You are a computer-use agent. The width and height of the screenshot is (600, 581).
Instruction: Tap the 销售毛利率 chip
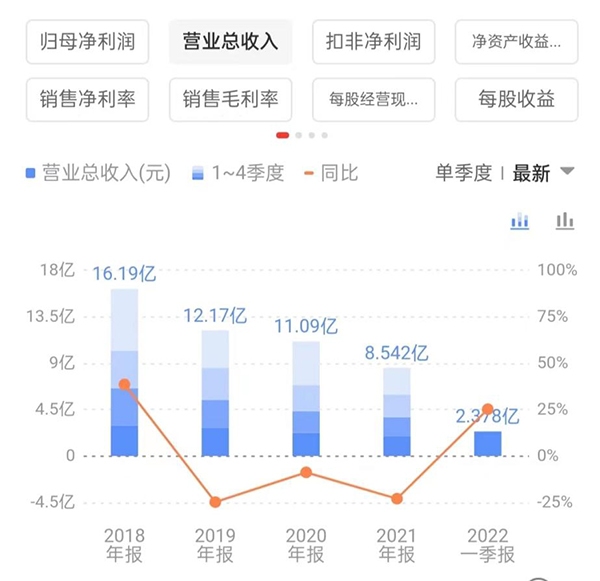[230, 99]
